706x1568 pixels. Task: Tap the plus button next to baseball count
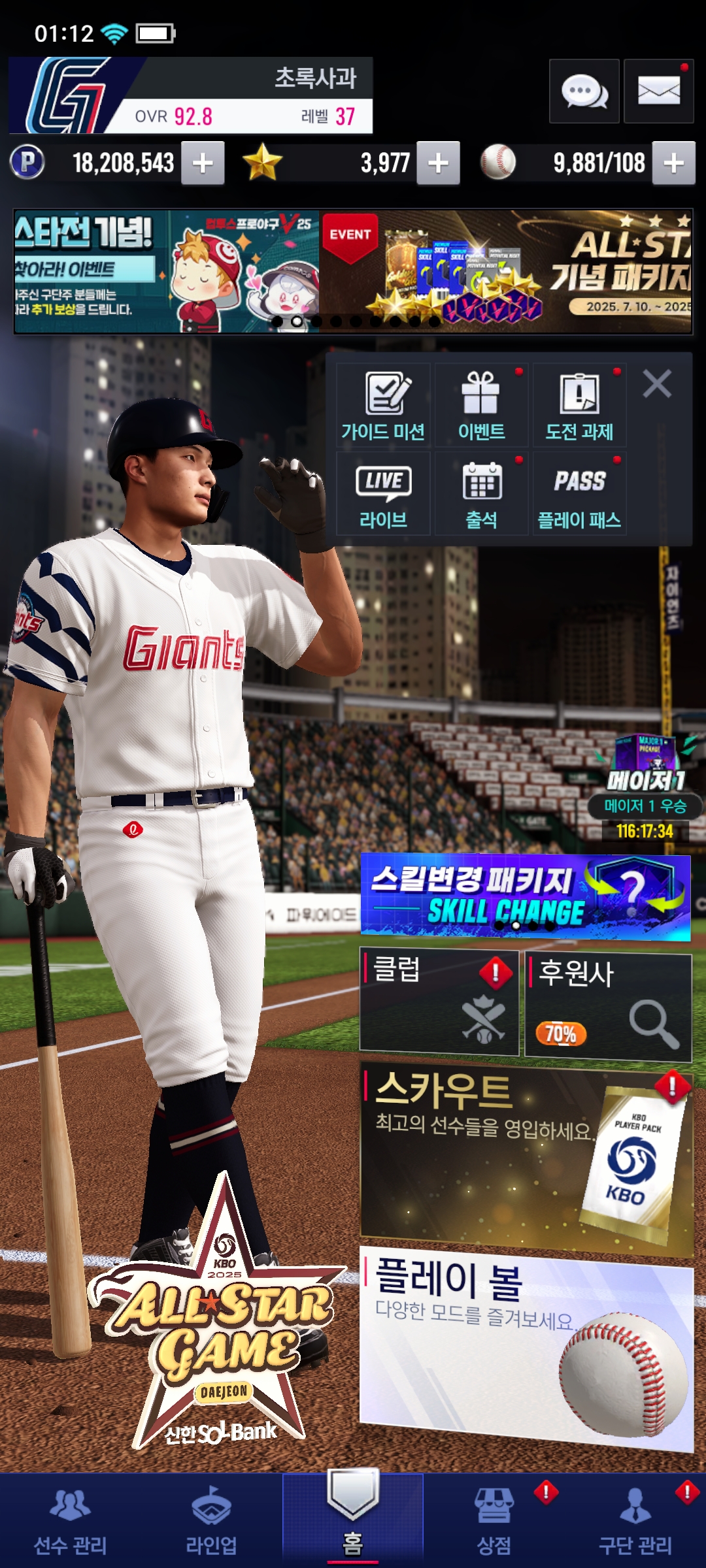[673, 163]
